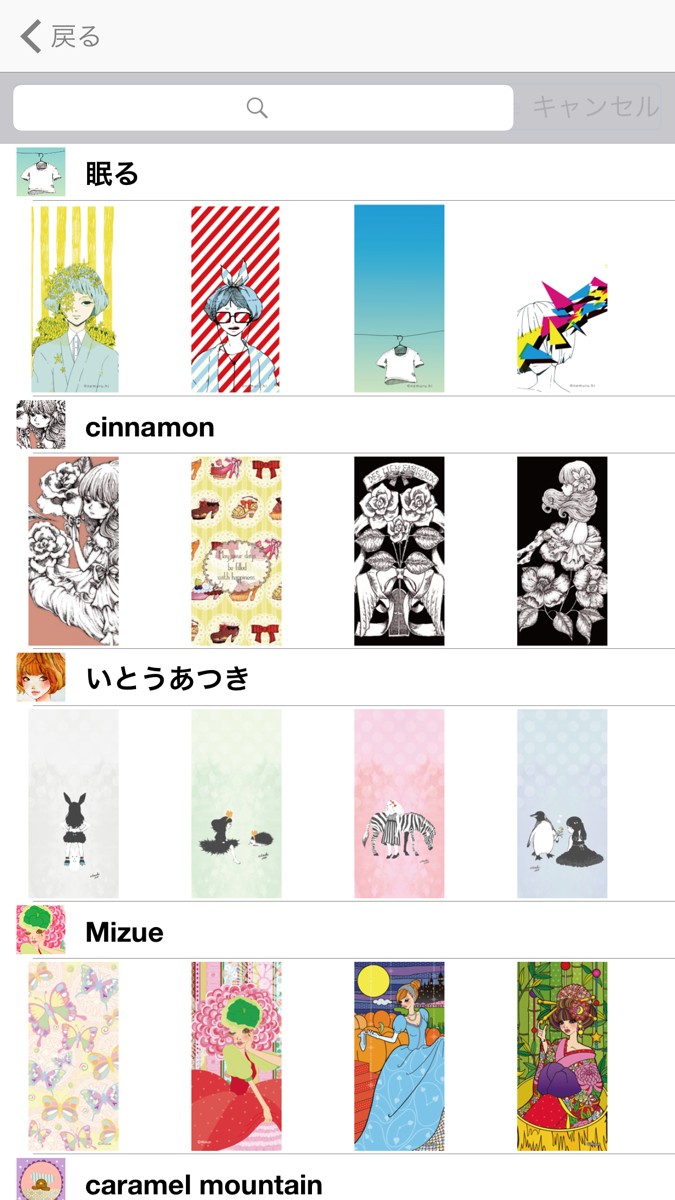Open the kimono girl with bamboo design
The width and height of the screenshot is (675, 1200).
coord(562,1056)
